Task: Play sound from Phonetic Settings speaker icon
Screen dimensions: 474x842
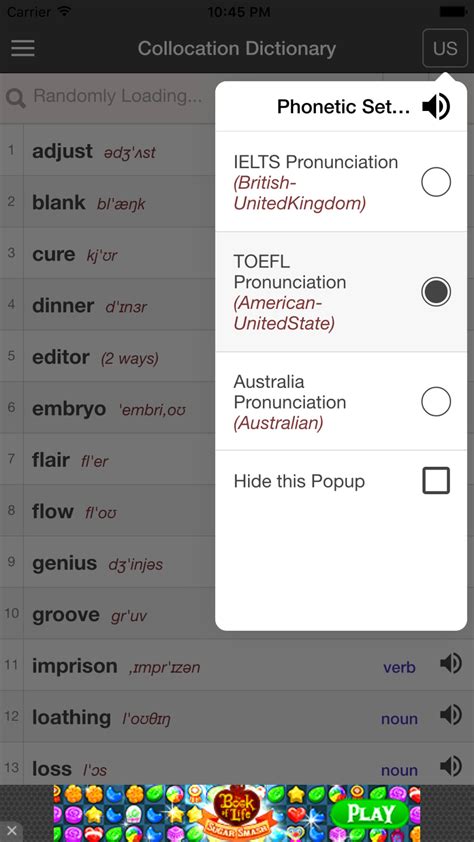Action: coord(436,107)
